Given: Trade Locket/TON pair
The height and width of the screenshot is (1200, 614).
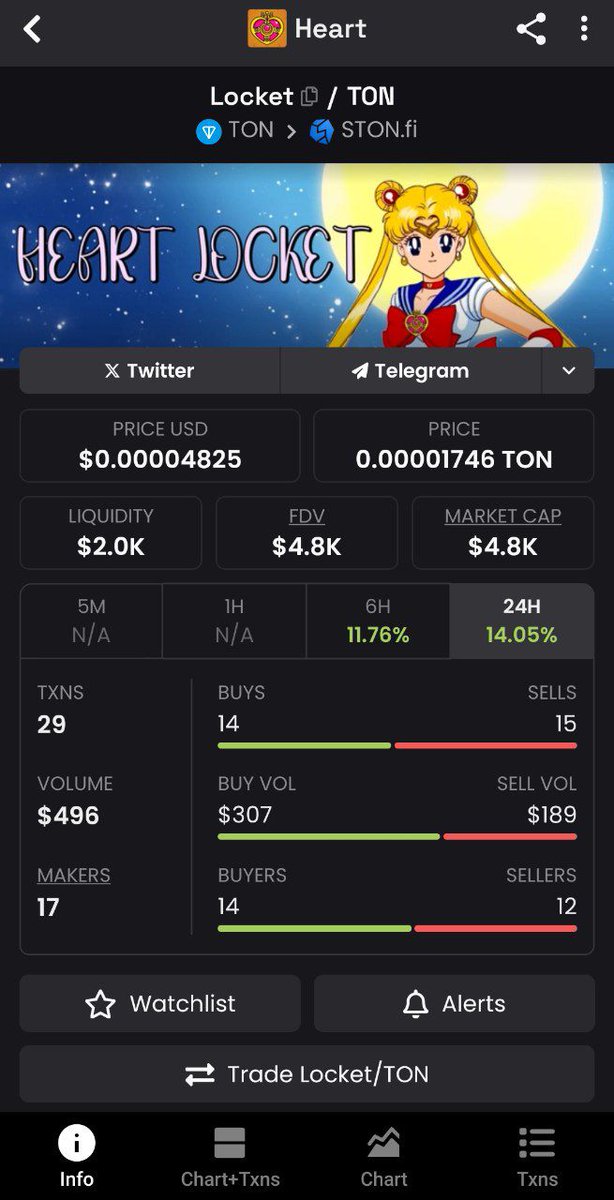Looking at the screenshot, I should point(307,1074).
